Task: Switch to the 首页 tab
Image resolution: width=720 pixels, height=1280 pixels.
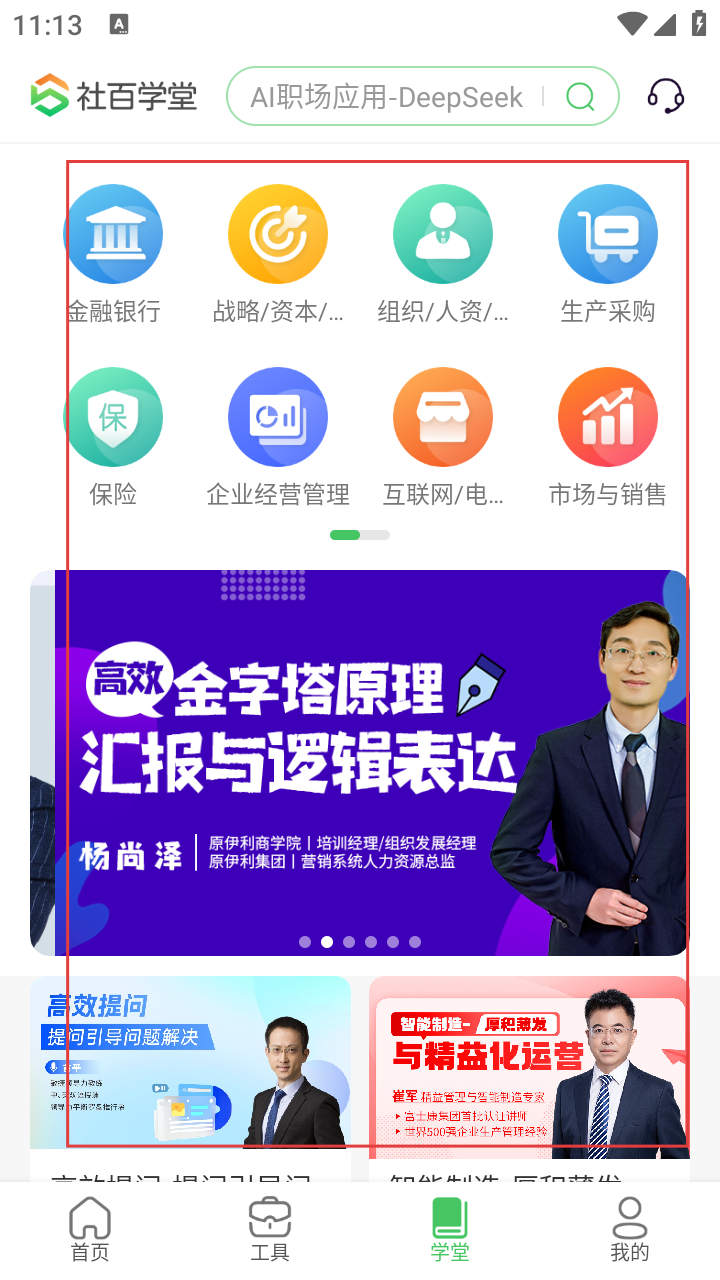Action: (x=90, y=1230)
